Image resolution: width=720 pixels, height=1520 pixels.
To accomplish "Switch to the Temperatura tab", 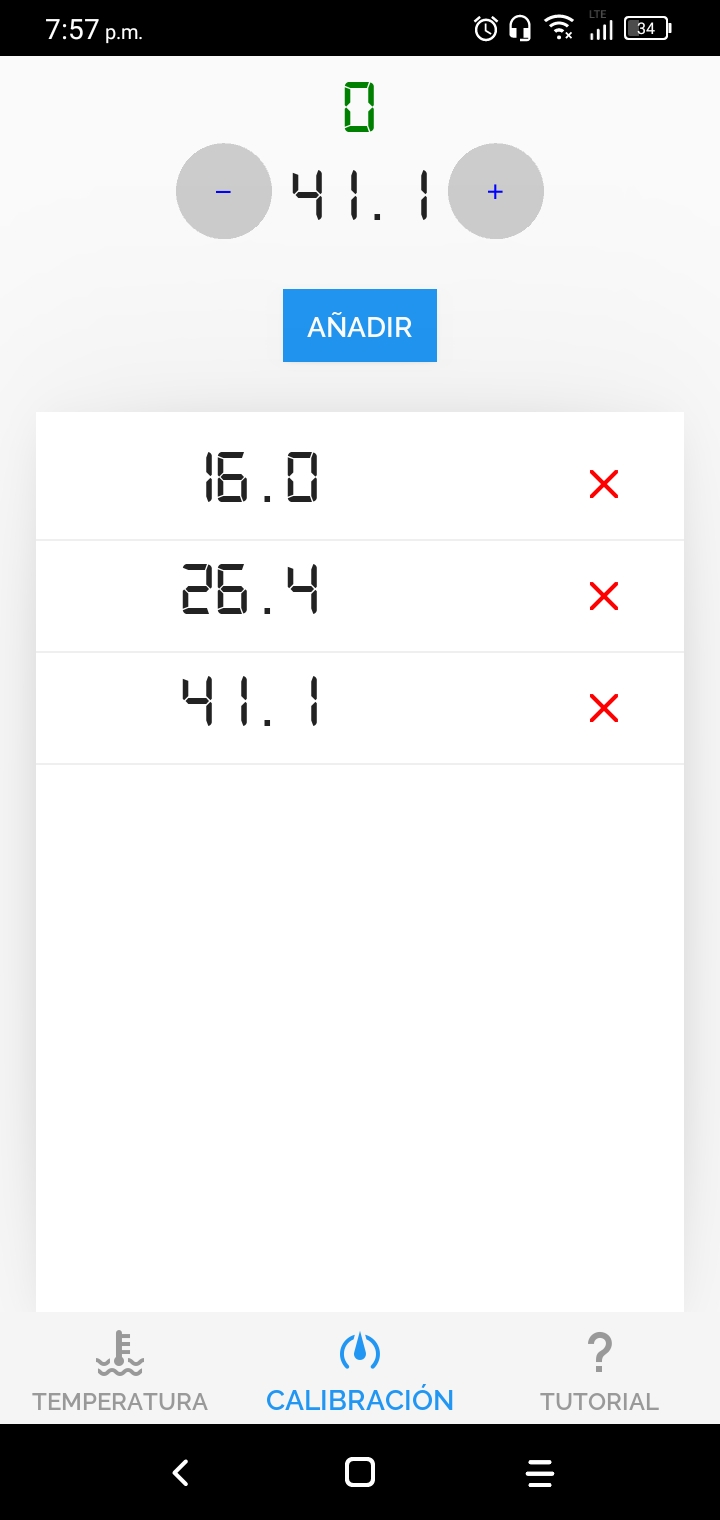I will point(120,1371).
